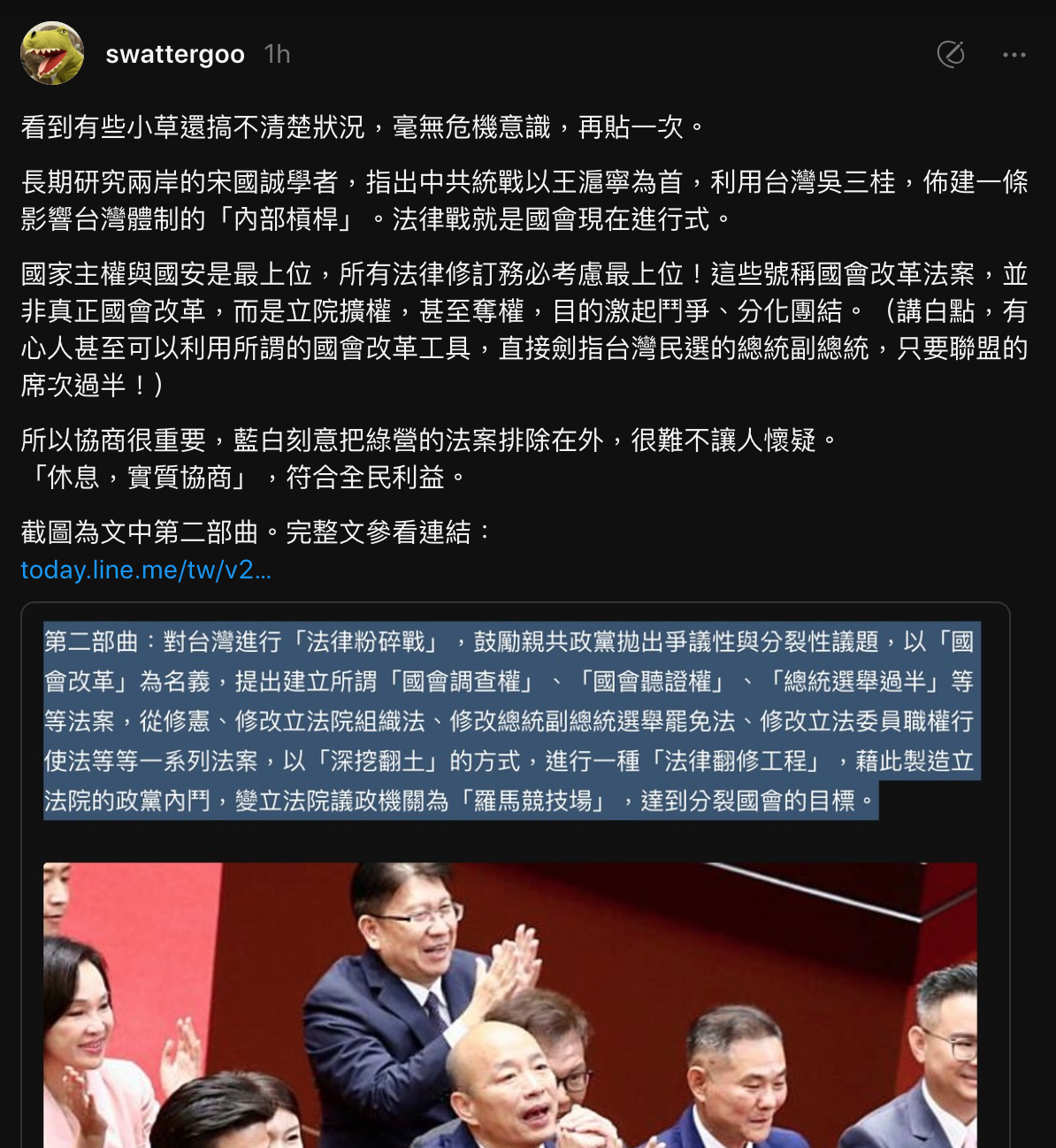
Task: Open swattergoo's profile avatar
Action: pyautogui.click(x=52, y=54)
